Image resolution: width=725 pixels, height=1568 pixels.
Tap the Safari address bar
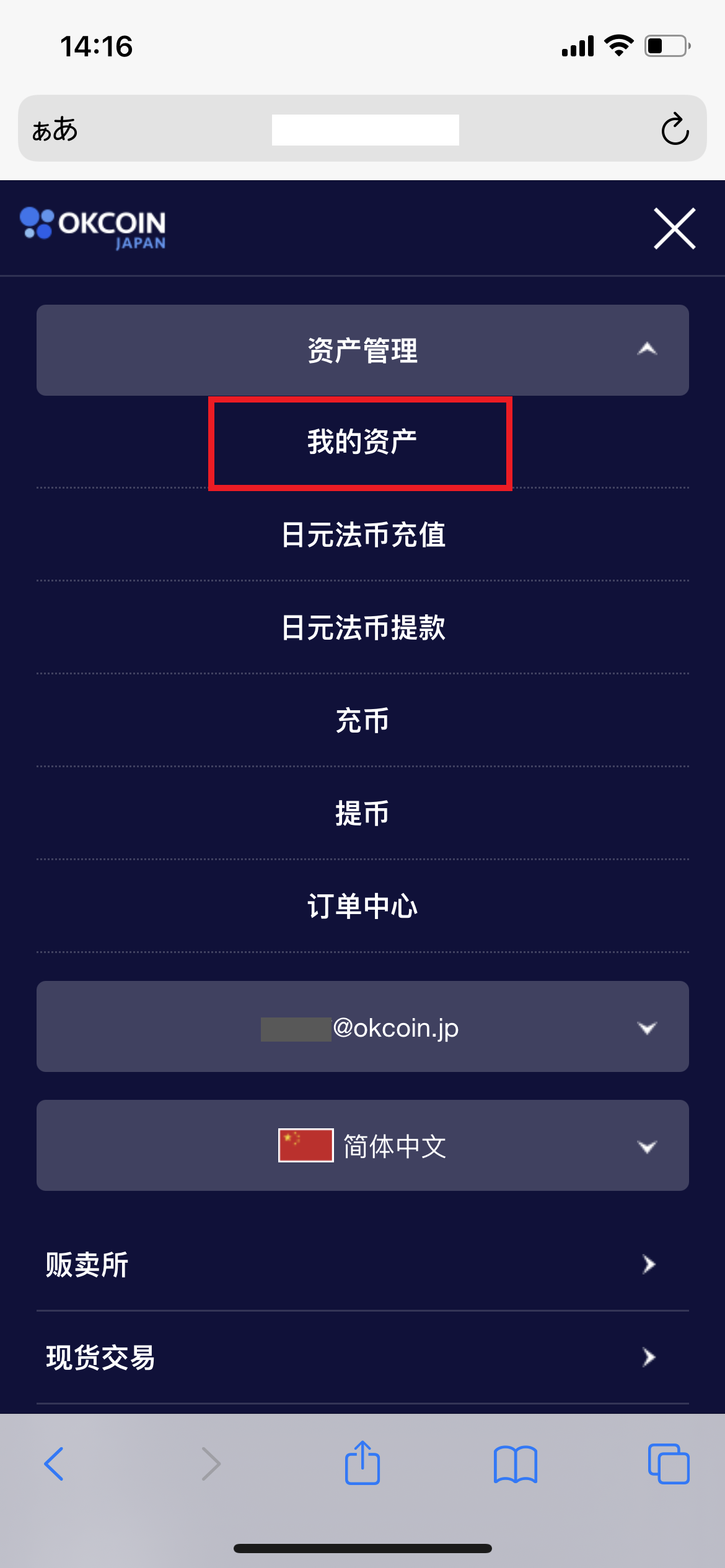pyautogui.click(x=364, y=129)
